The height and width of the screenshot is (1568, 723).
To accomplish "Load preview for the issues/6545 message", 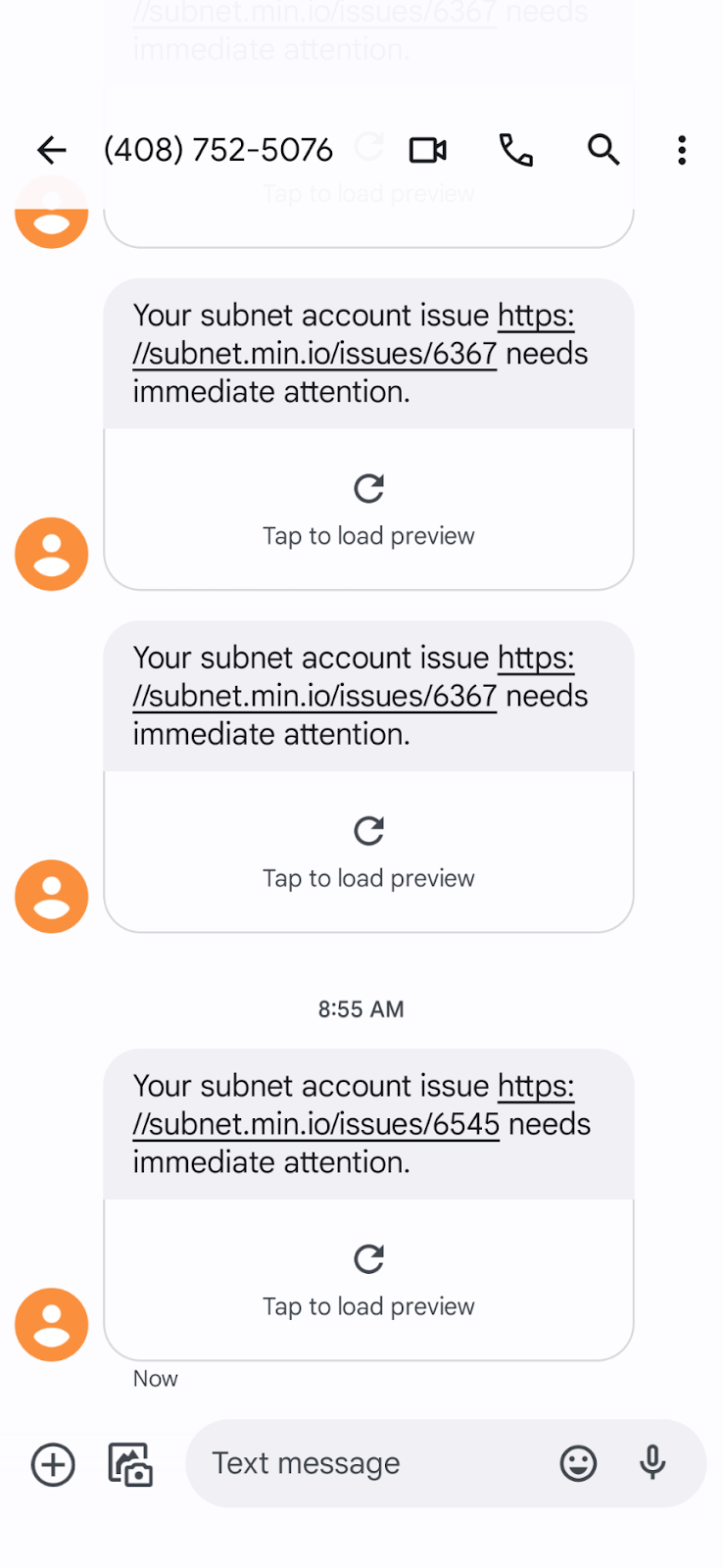I will (x=368, y=1278).
